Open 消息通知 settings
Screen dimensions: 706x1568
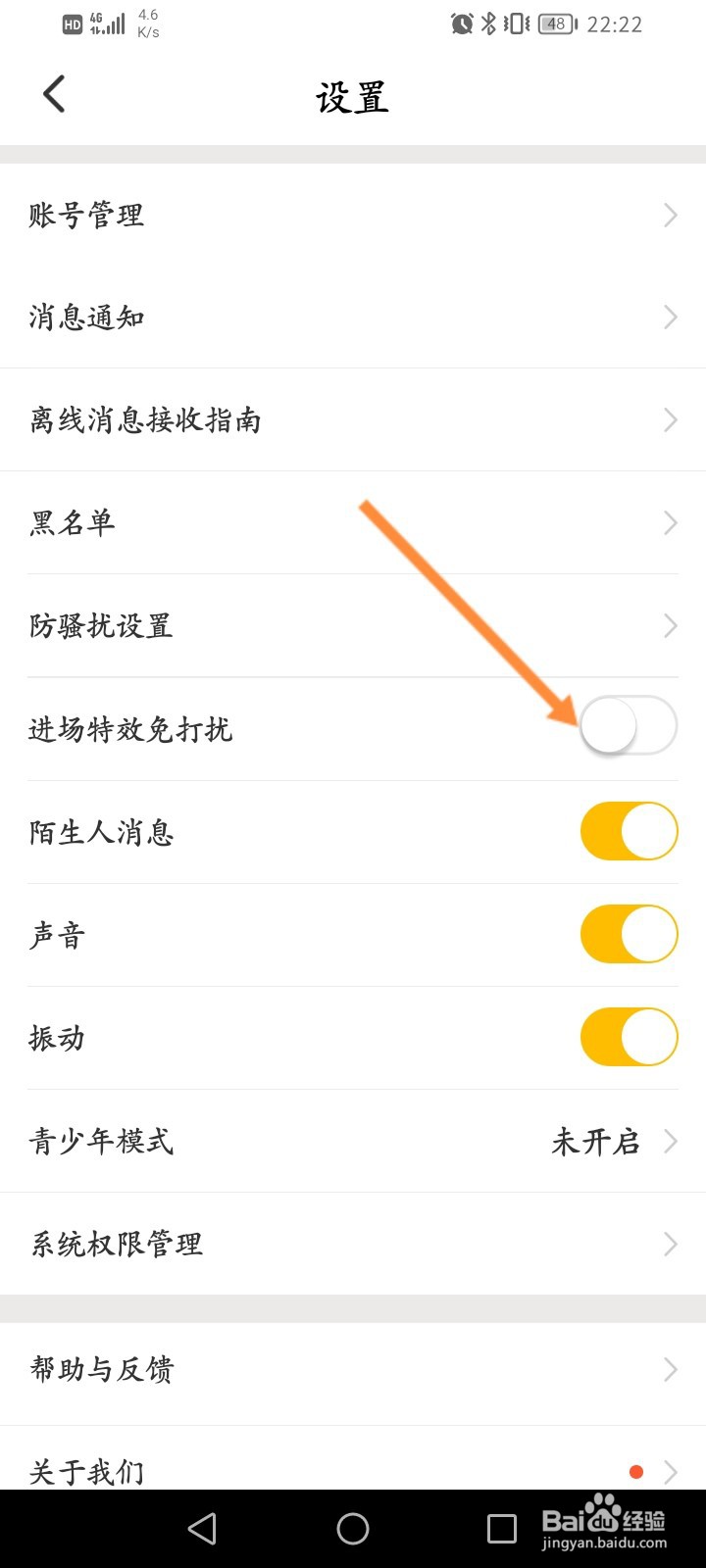(x=353, y=318)
